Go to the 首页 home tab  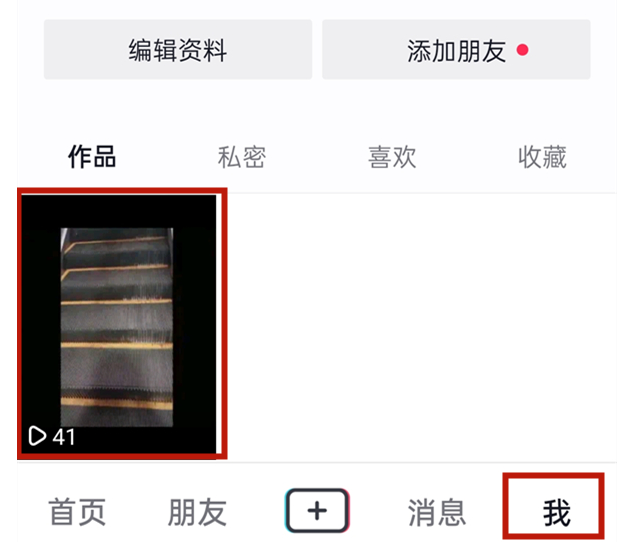(x=77, y=512)
